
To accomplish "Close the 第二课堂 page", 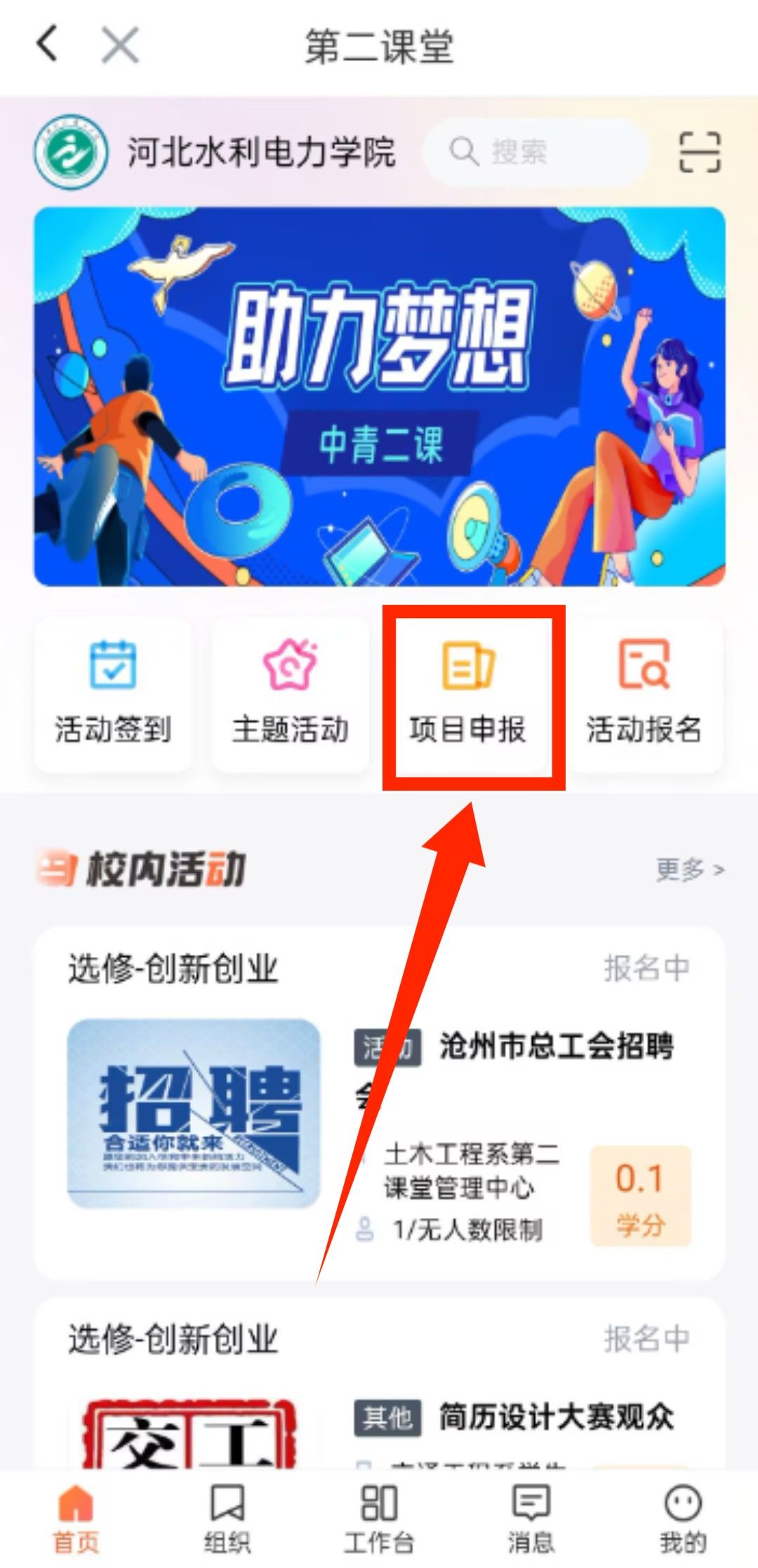I will pyautogui.click(x=119, y=46).
